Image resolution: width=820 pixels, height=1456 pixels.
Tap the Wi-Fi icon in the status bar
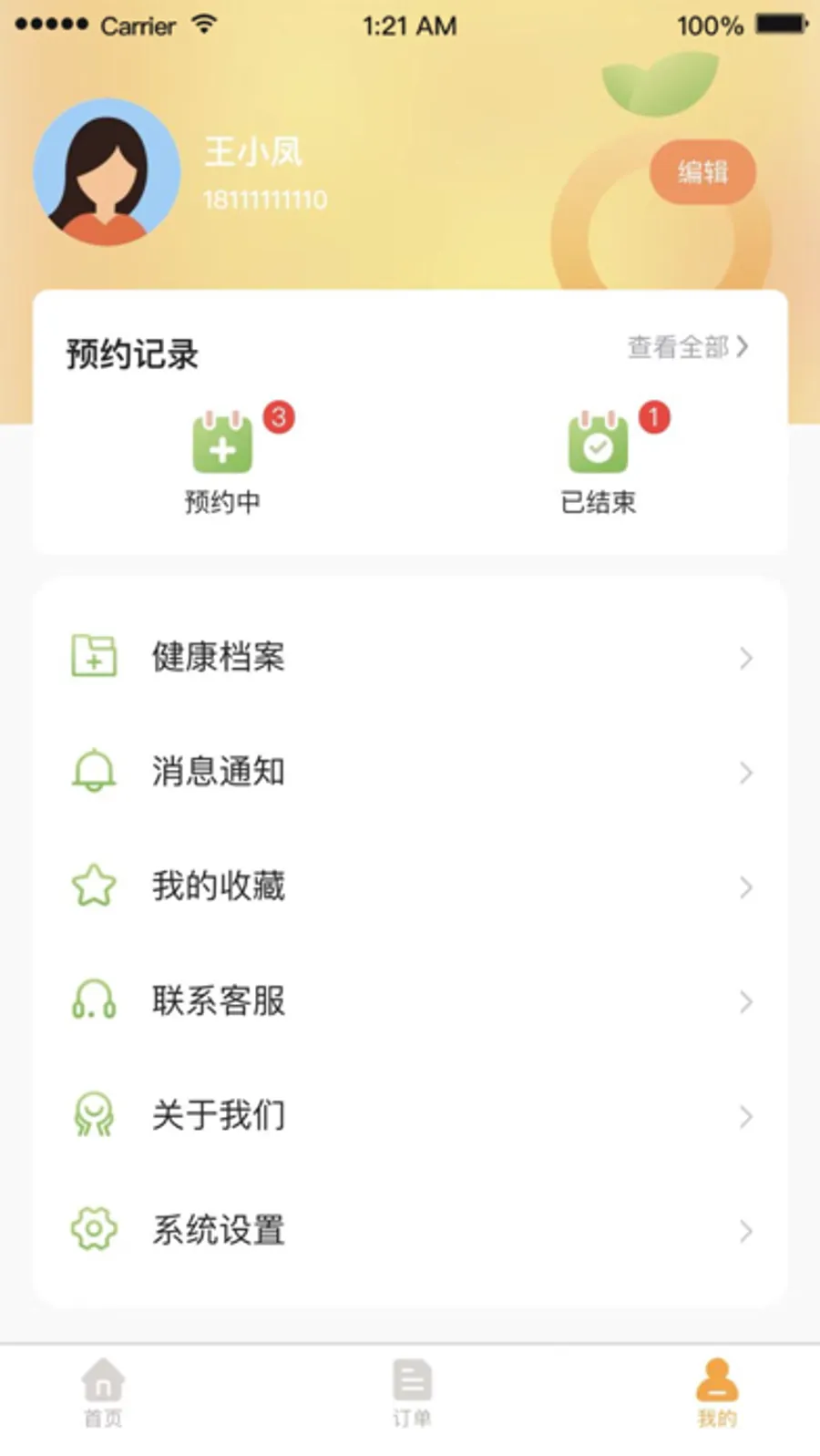click(205, 24)
